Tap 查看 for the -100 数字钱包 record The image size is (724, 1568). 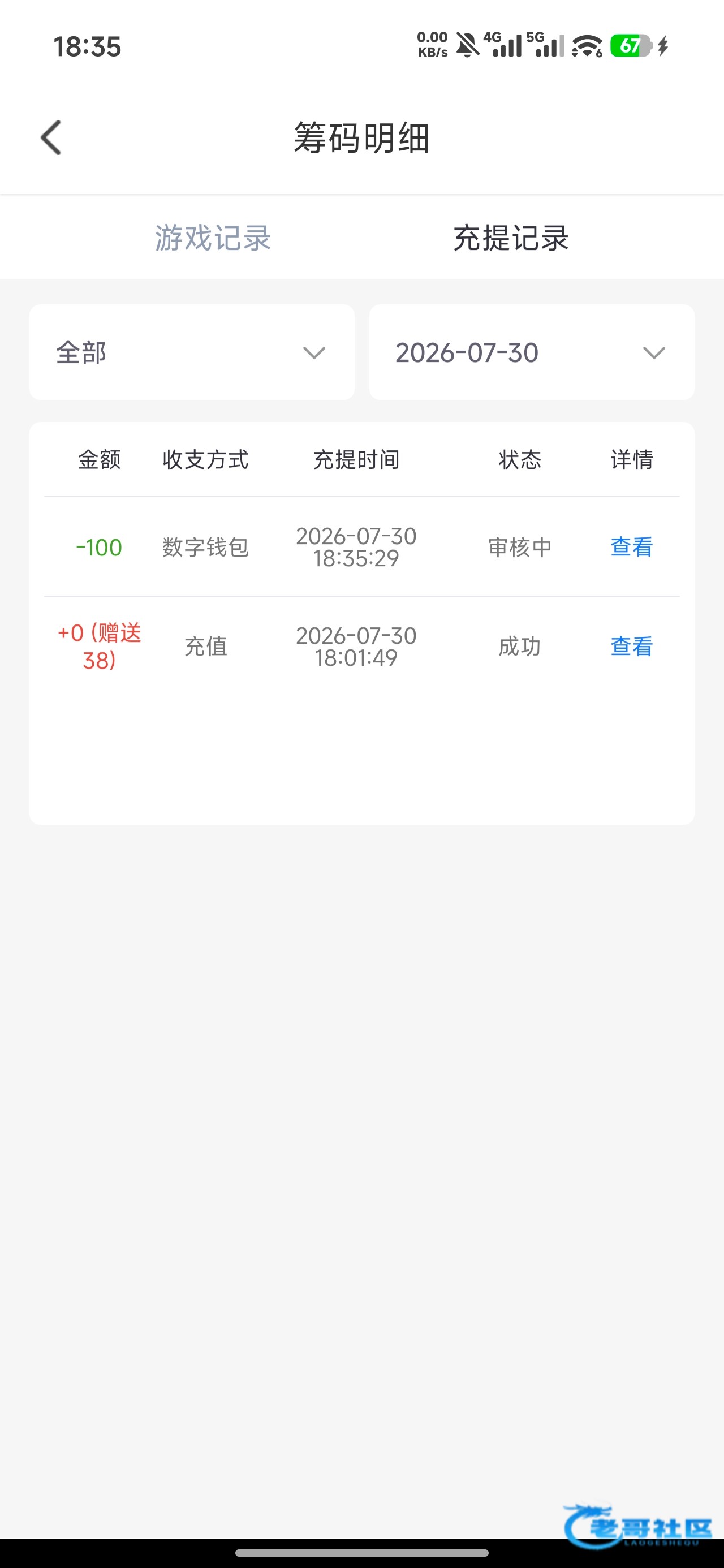coord(631,546)
